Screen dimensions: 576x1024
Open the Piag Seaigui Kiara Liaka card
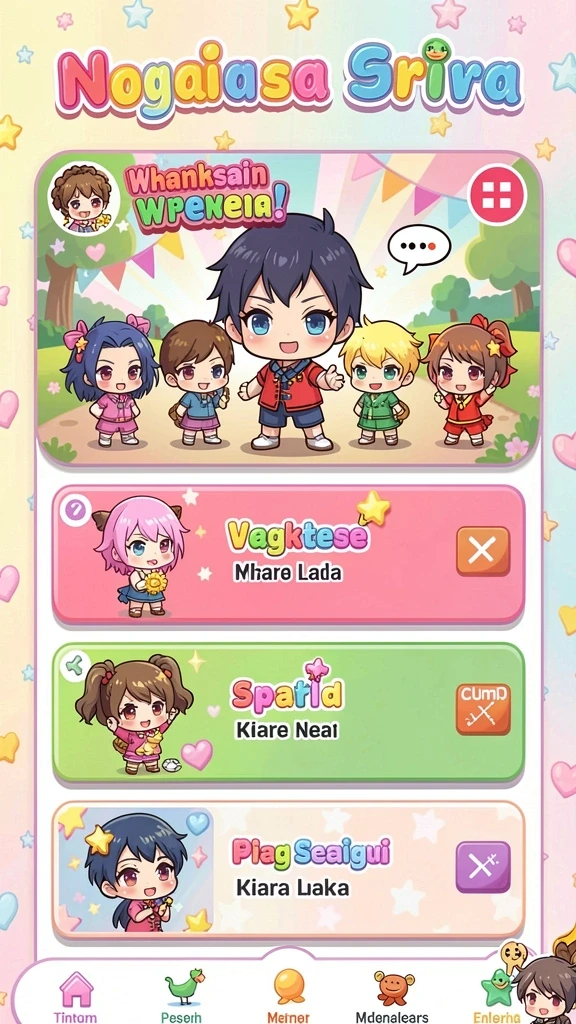click(288, 869)
